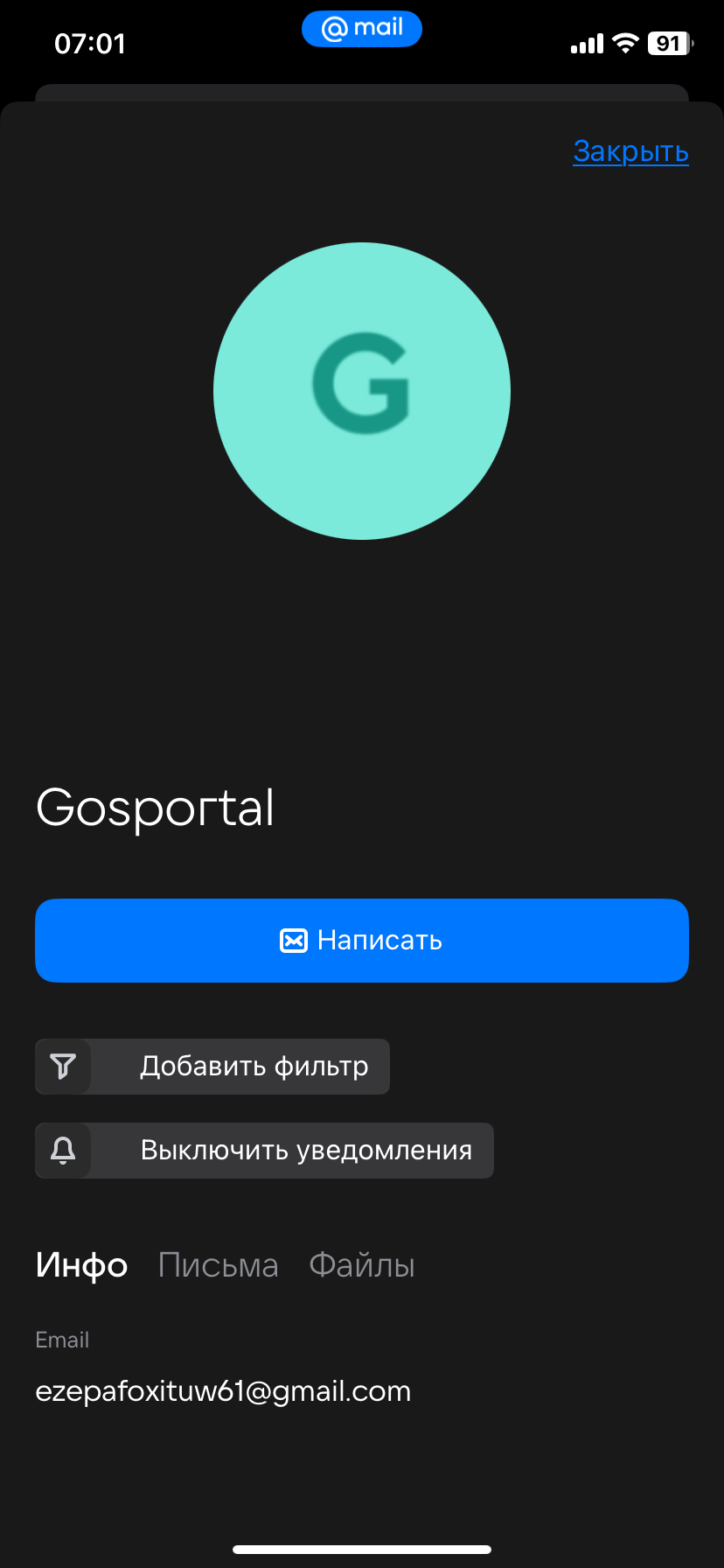Close the contact card via Закрыть
Screen dimensions: 724x1568
tap(630, 151)
